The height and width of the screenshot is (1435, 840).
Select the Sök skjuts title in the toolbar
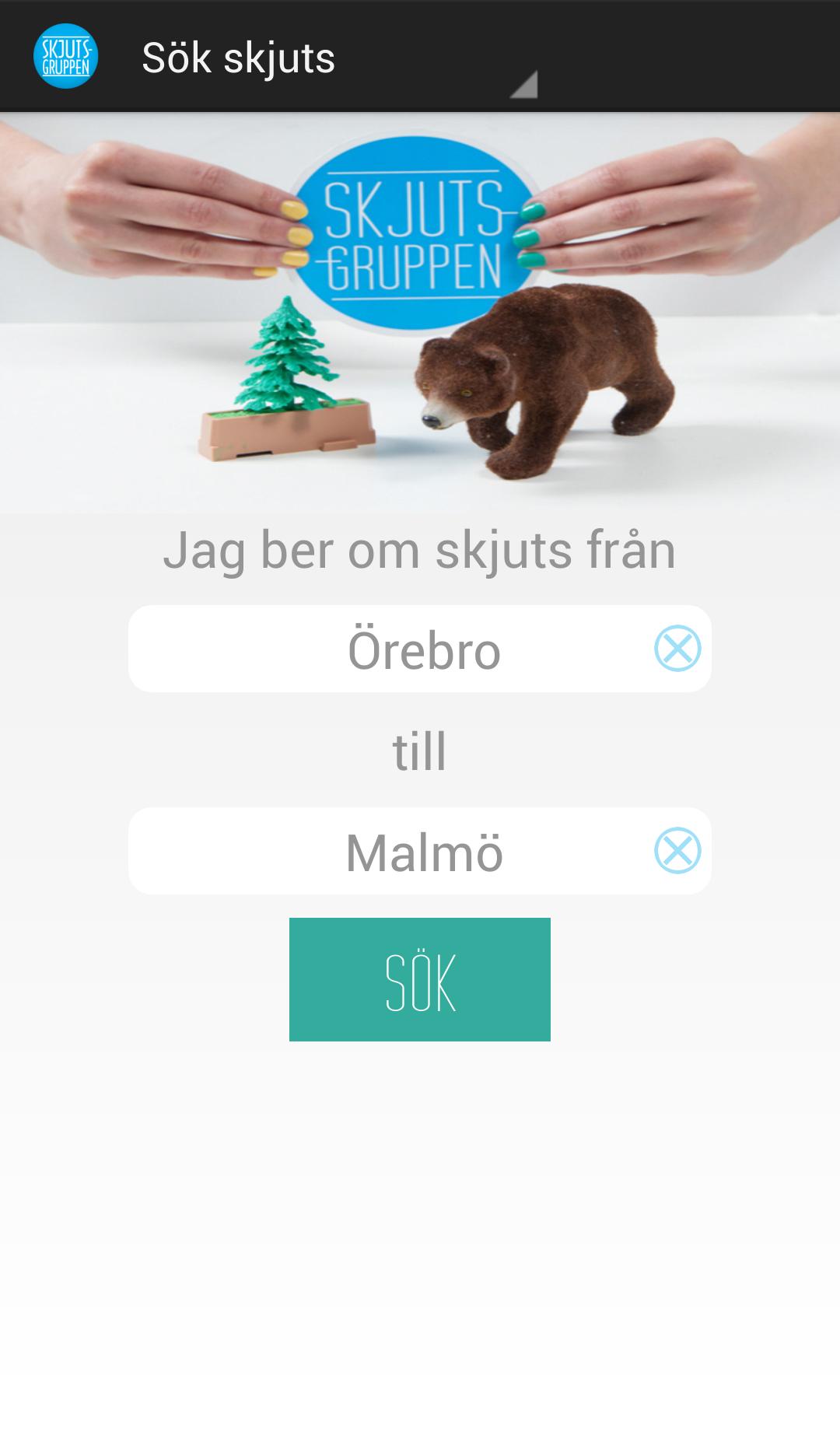click(238, 57)
